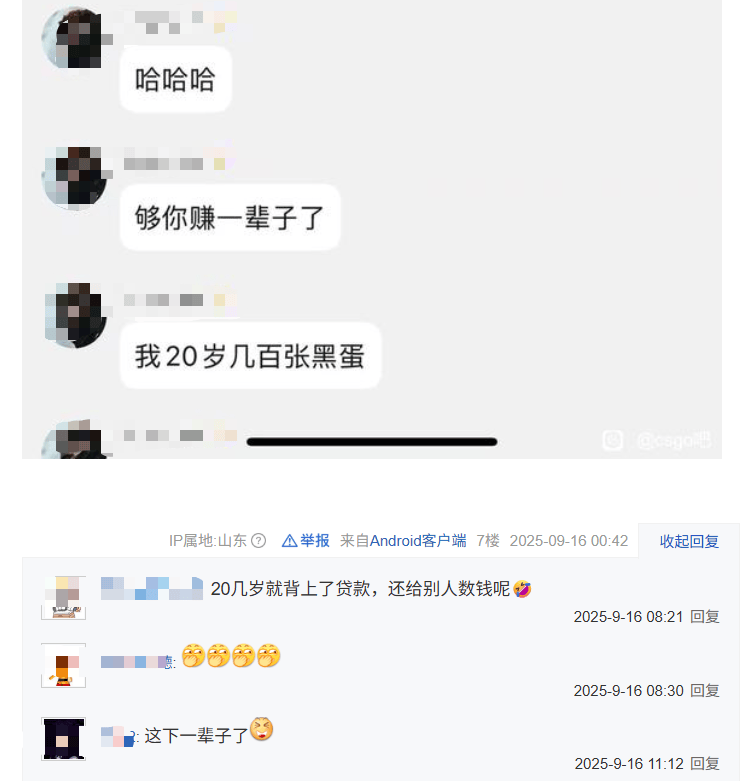The width and height of the screenshot is (755, 781).
Task: Collapse the replies with 收起回复
Action: pyautogui.click(x=689, y=540)
